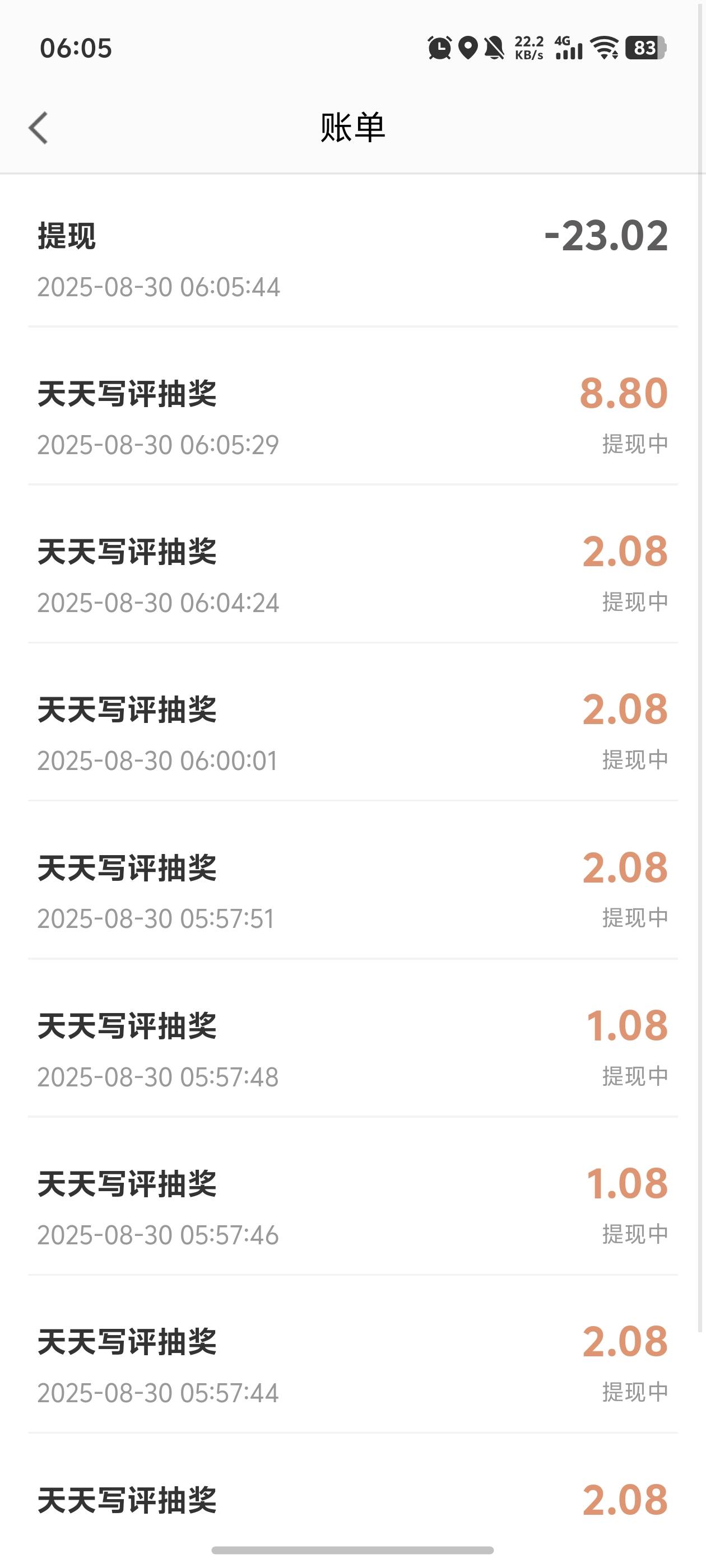Go back from the 账单 page
Image resolution: width=706 pixels, height=1568 pixels.
[x=38, y=128]
